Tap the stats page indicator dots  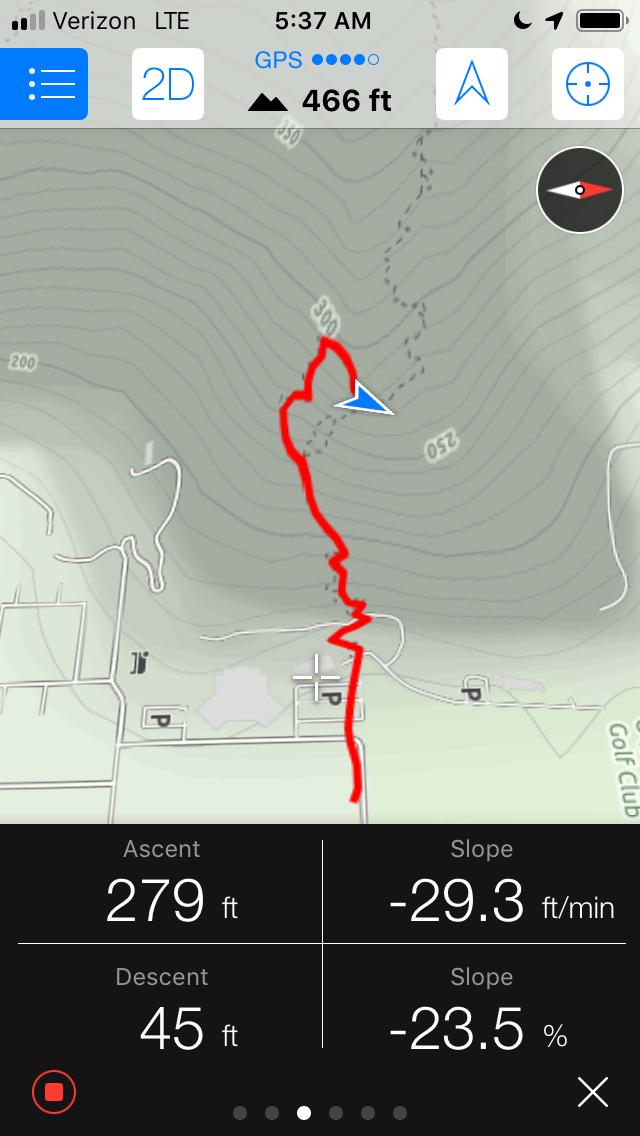tap(320, 1113)
